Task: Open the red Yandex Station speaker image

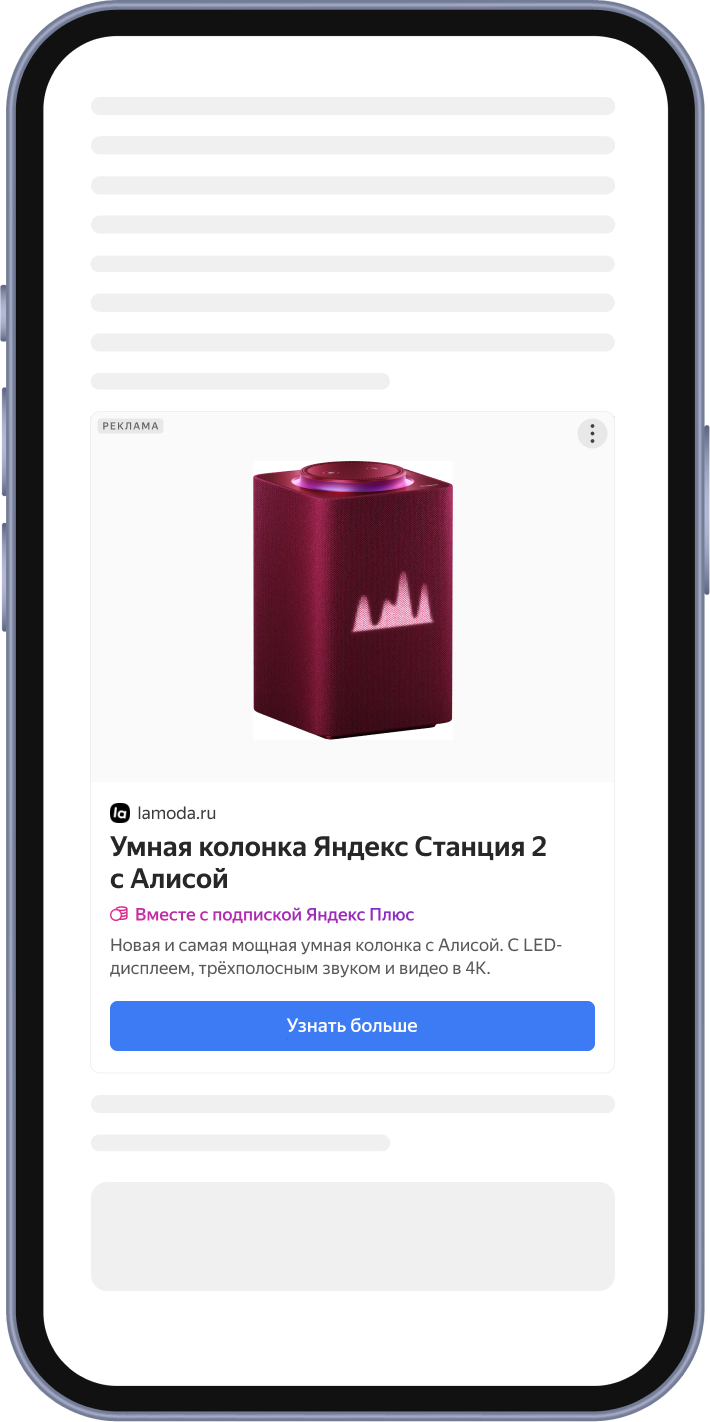Action: point(352,600)
